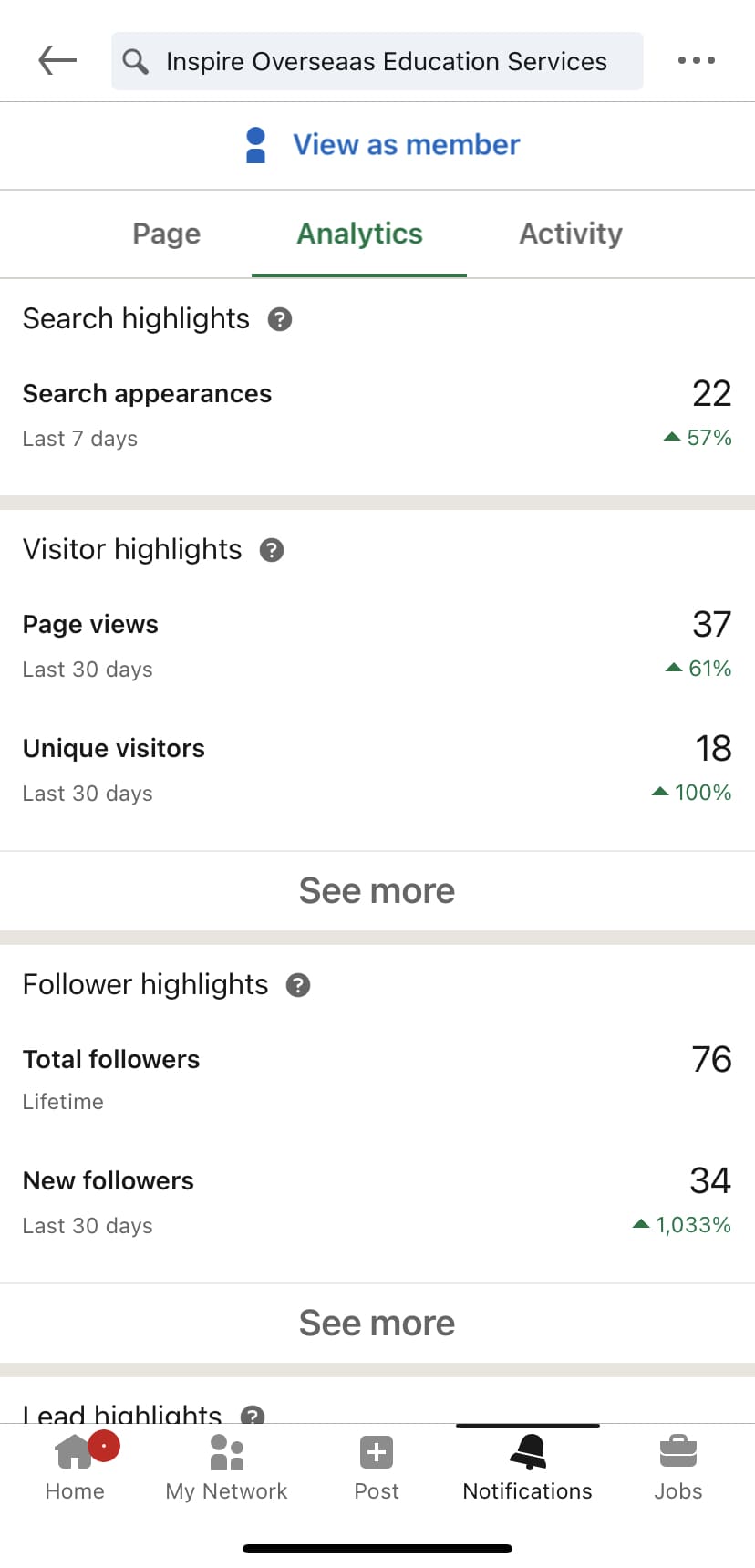This screenshot has height=1568, width=755.
Task: Go to Home in bottom navigation
Action: (x=75, y=1467)
